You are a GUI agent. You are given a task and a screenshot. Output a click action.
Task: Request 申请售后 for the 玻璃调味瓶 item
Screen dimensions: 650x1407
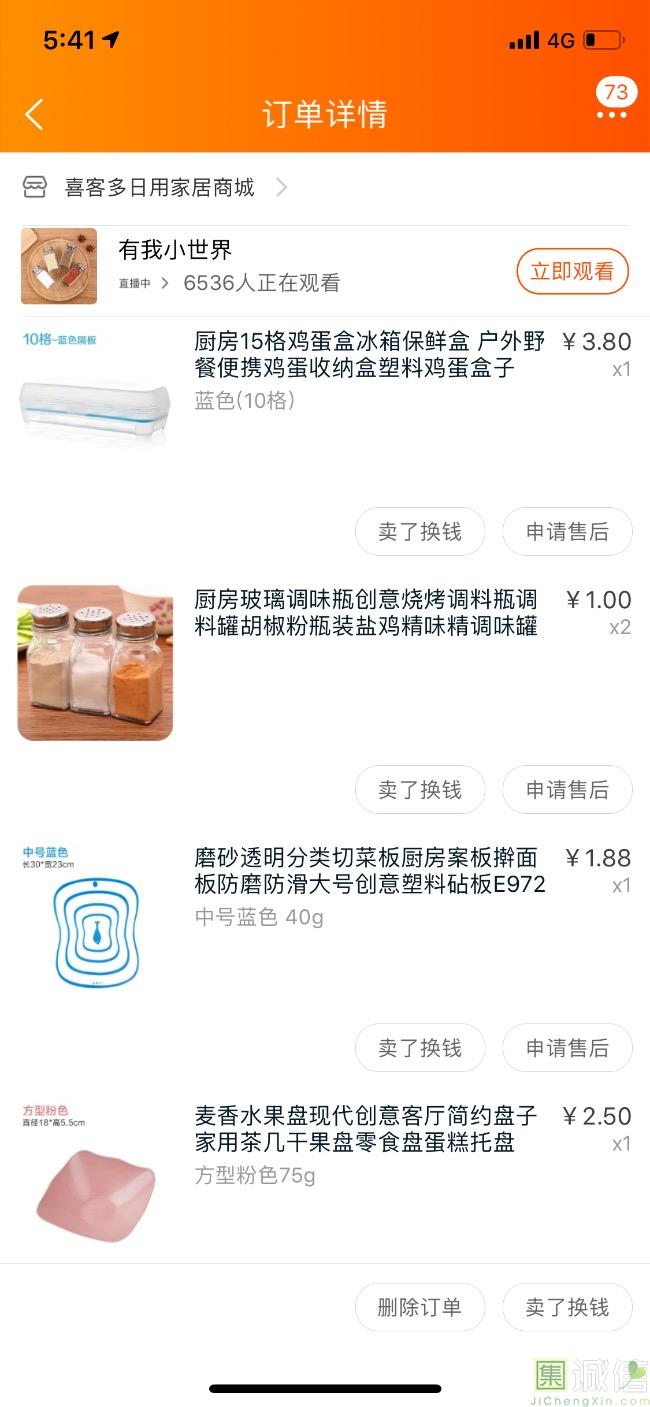(567, 790)
